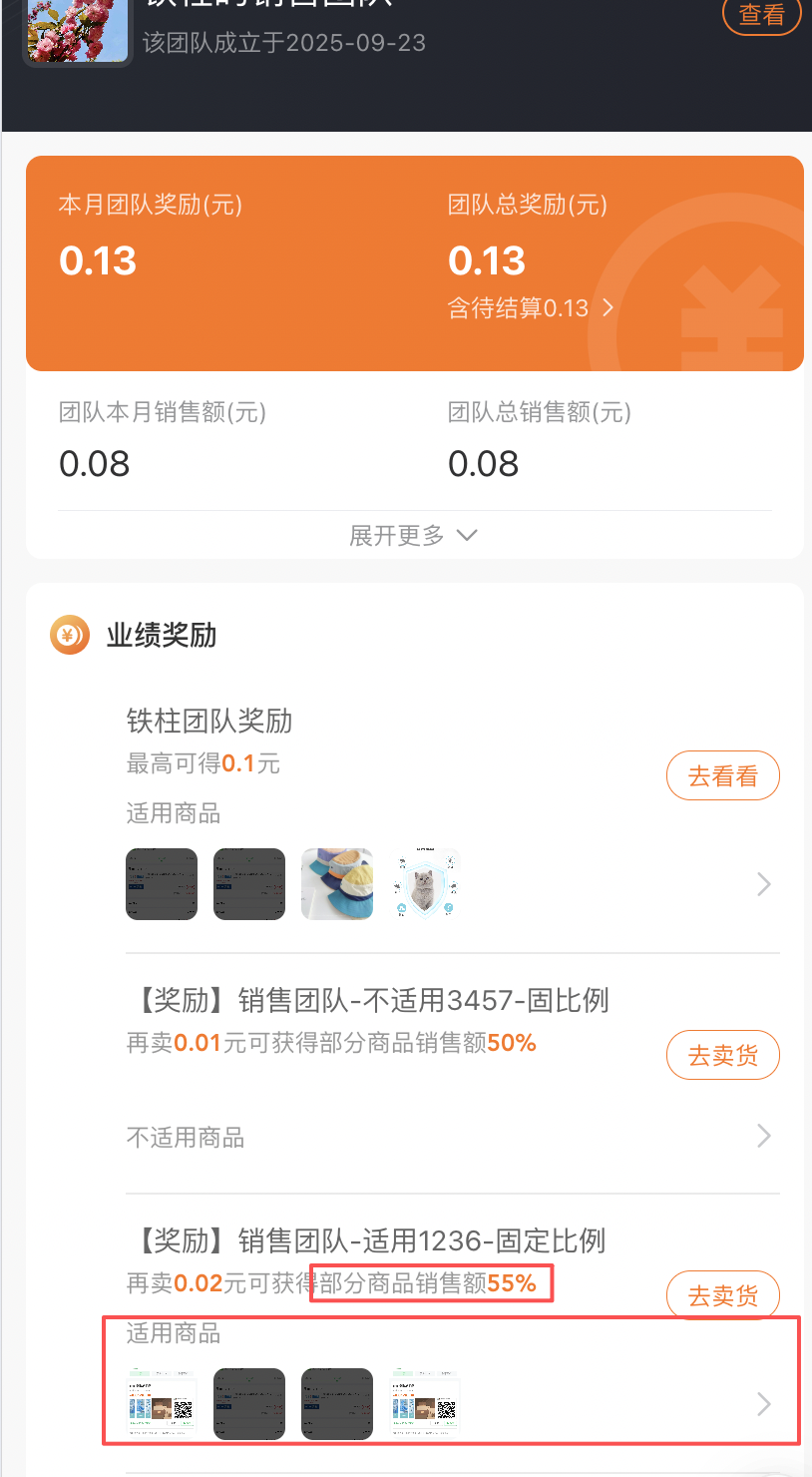Image resolution: width=812 pixels, height=1477 pixels.
Task: Open the cat product thumbnail
Action: coord(425,884)
